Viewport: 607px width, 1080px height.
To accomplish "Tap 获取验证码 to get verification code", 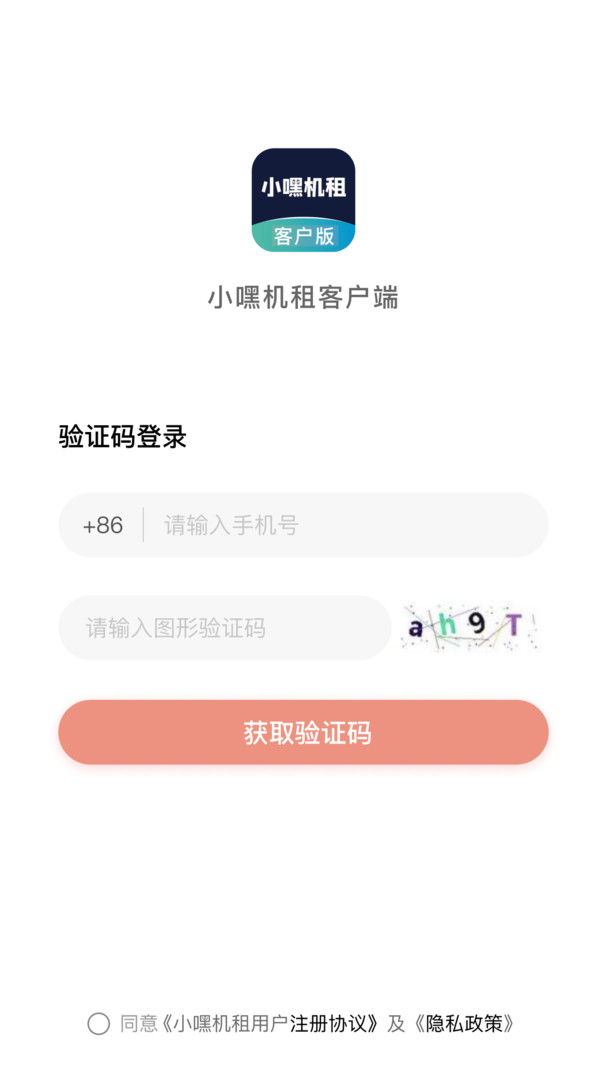I will 303,733.
